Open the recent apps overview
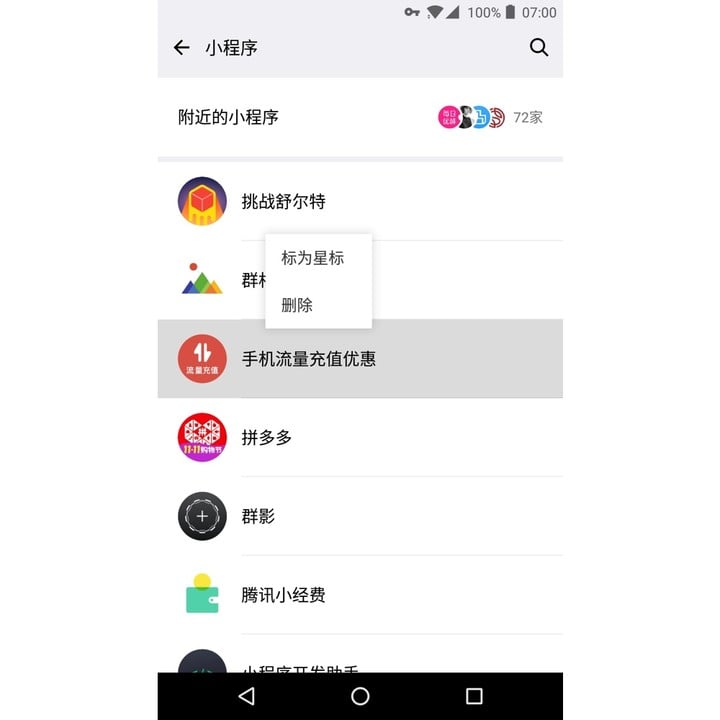Viewport: 720px width, 720px height. [474, 696]
